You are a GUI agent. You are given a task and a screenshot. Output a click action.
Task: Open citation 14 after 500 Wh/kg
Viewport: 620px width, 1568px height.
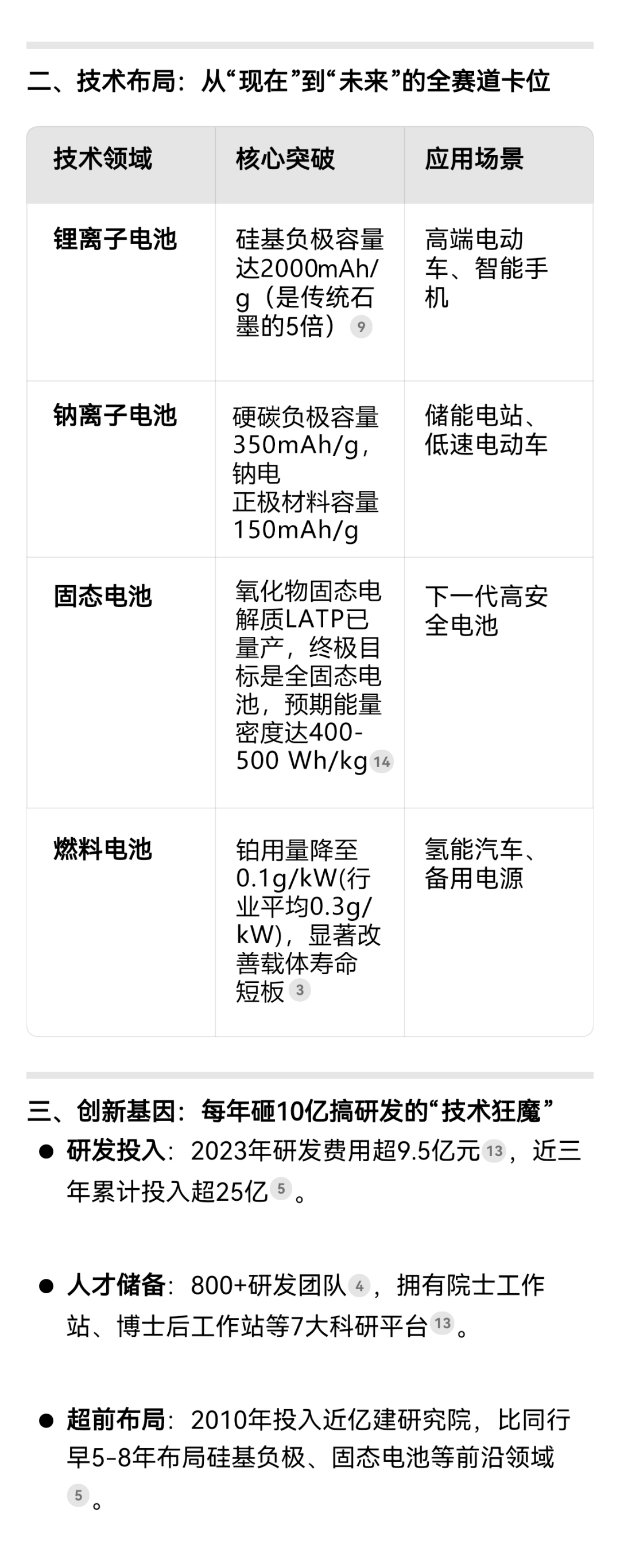coord(382,761)
